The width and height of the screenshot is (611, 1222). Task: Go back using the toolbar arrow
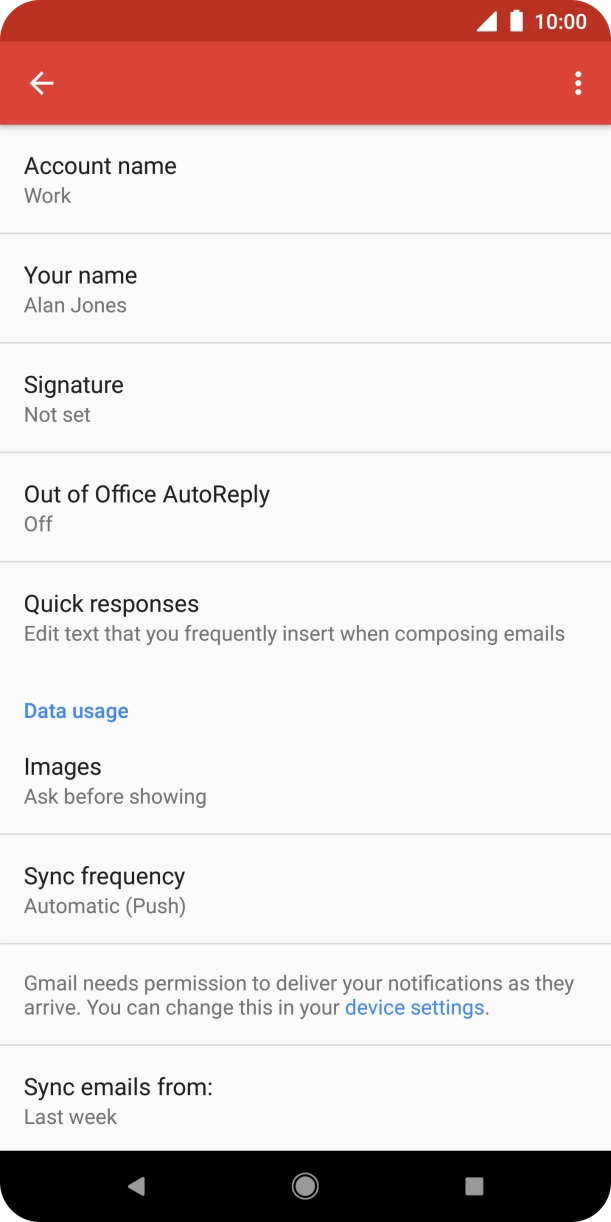(41, 84)
